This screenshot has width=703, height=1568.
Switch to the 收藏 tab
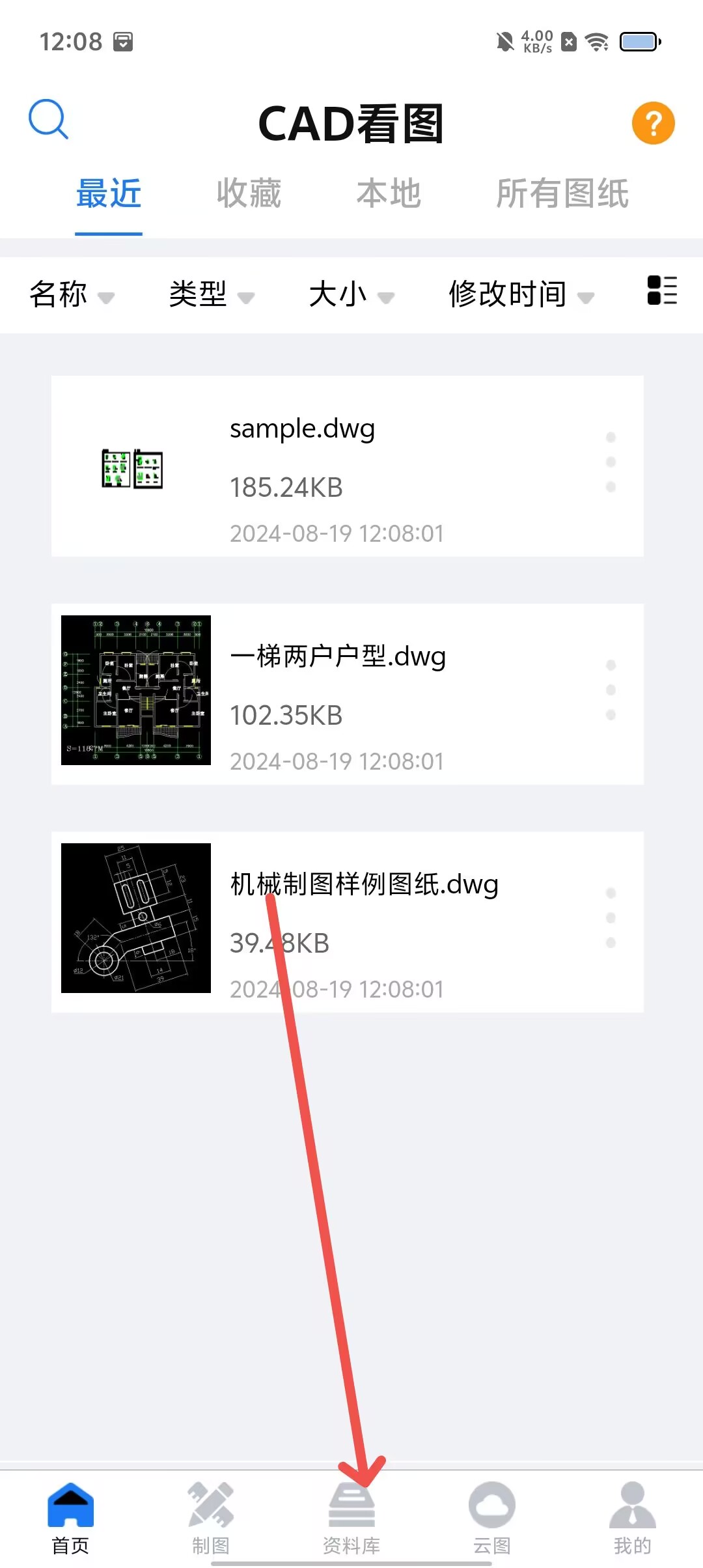249,194
